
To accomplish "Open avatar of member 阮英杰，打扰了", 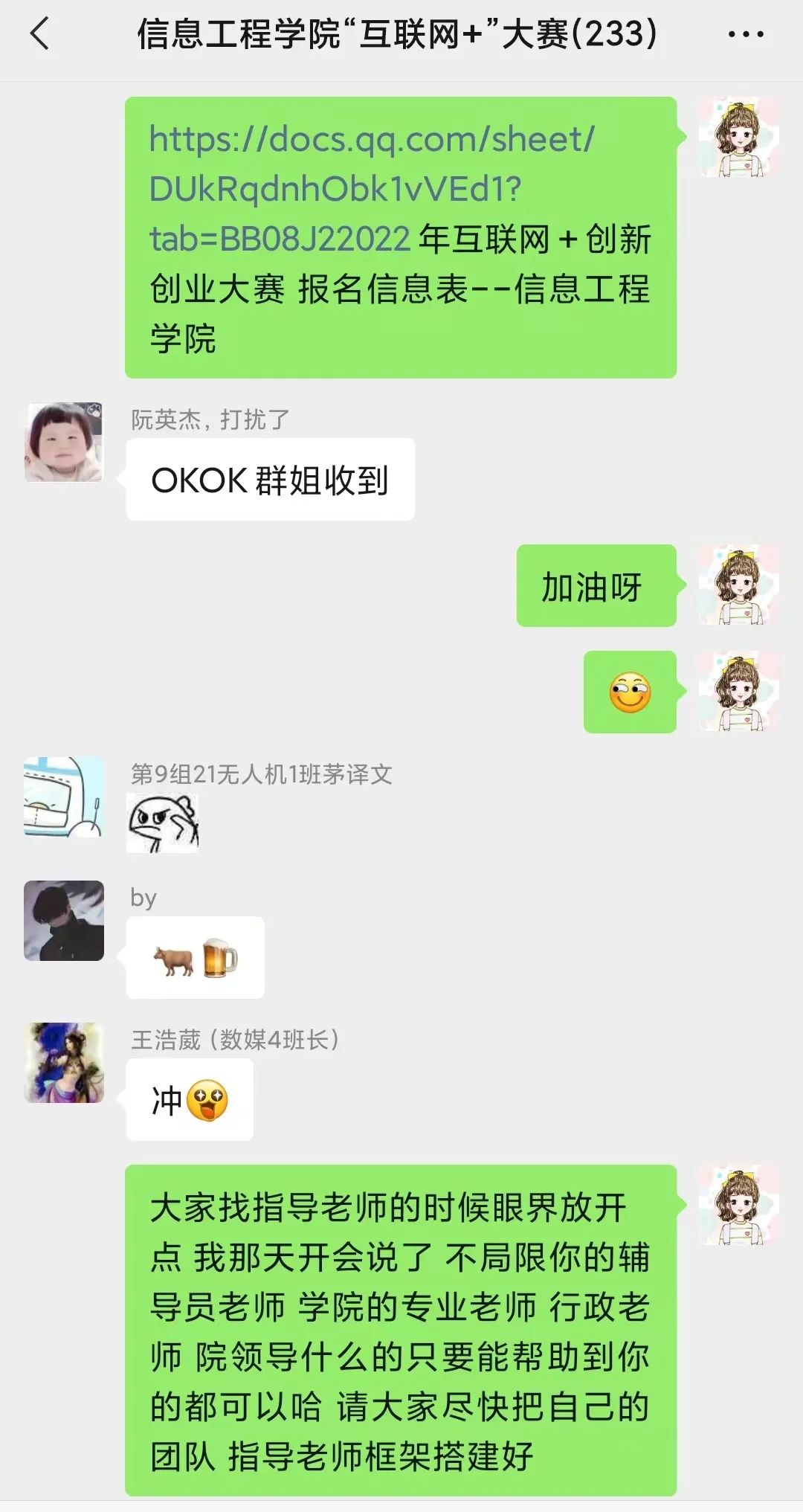I will coord(64,443).
